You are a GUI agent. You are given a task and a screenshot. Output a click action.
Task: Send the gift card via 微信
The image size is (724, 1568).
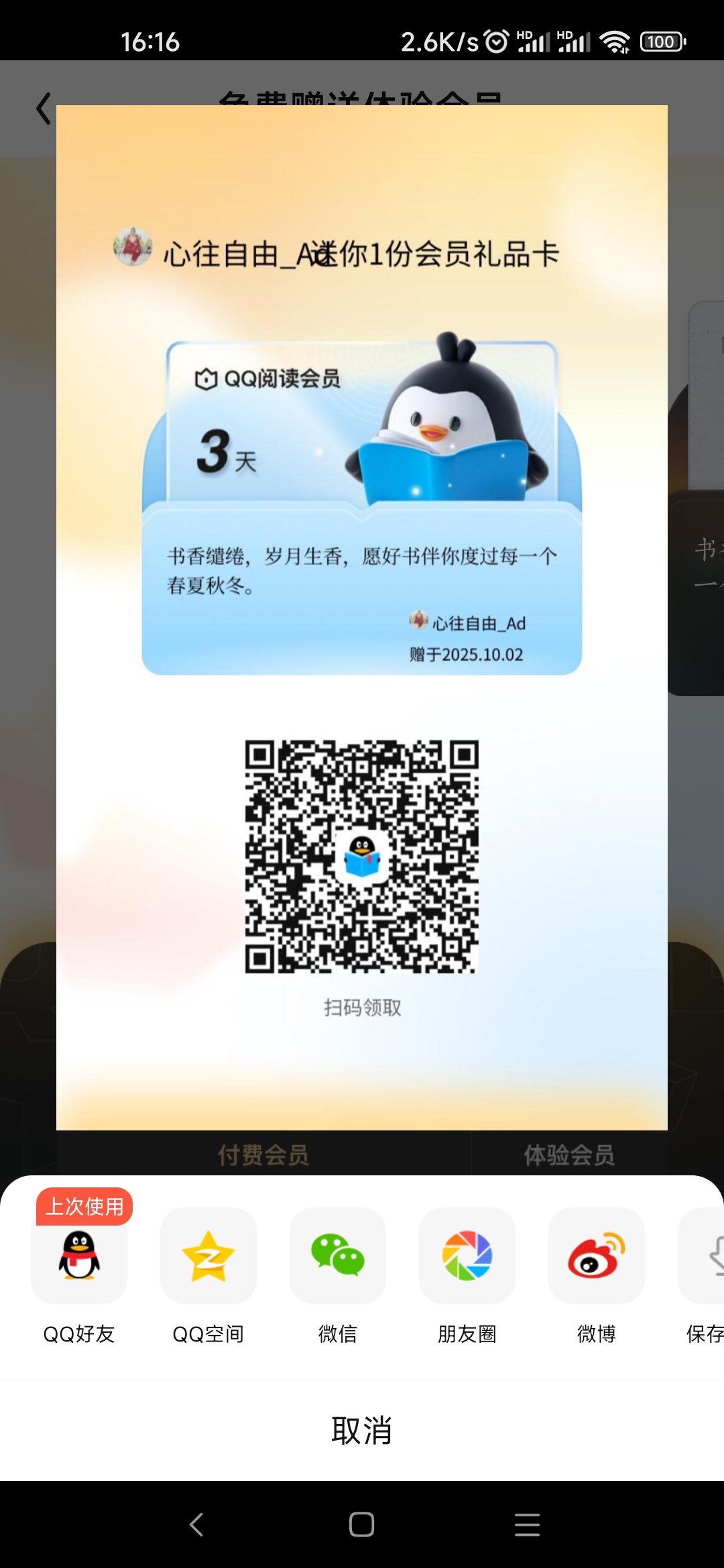pos(338,1256)
